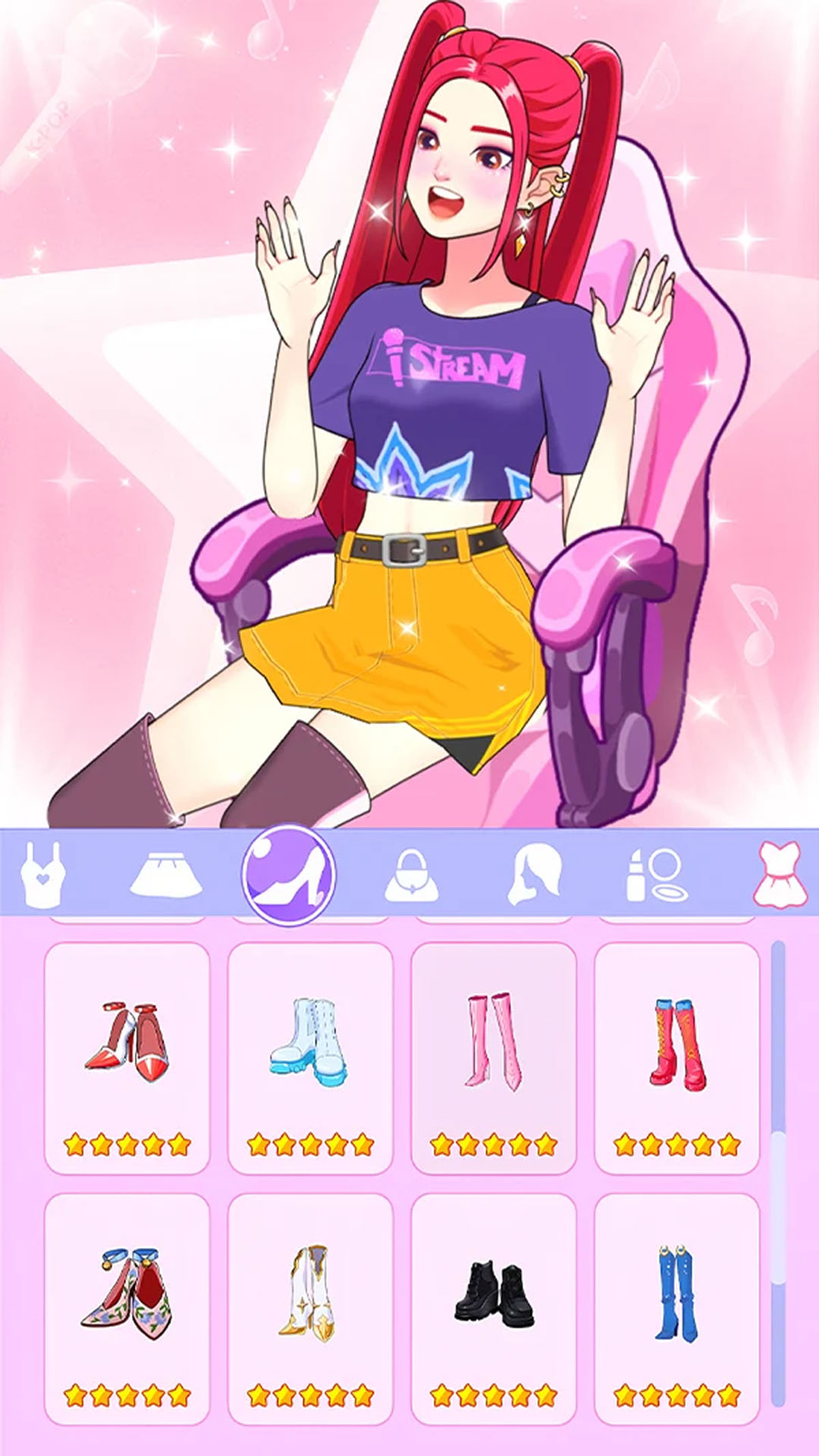Select the shoes category tab
Image resolution: width=819 pixels, height=1456 pixels.
pos(288,875)
